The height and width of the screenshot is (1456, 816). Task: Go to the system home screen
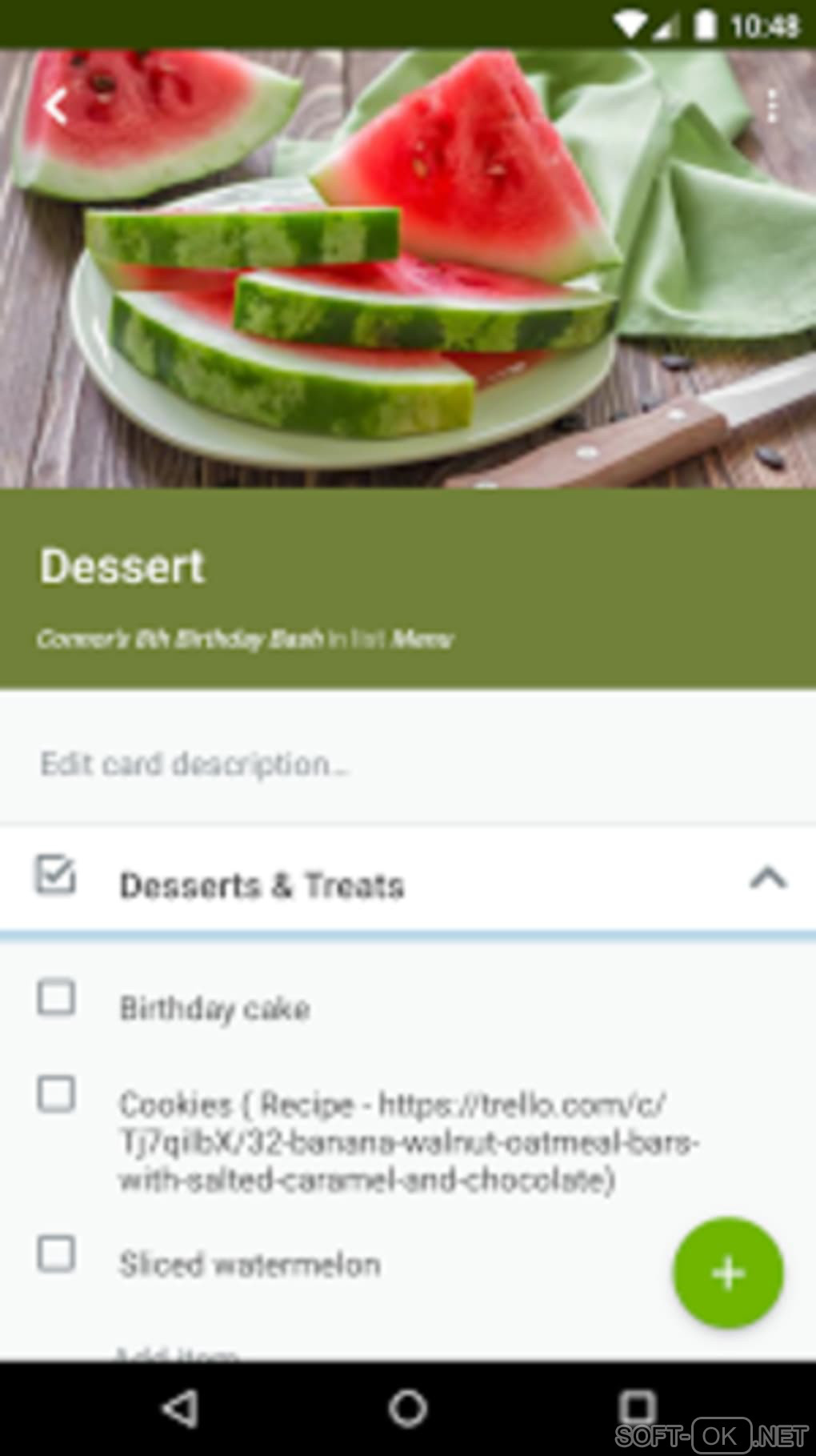[x=408, y=1409]
